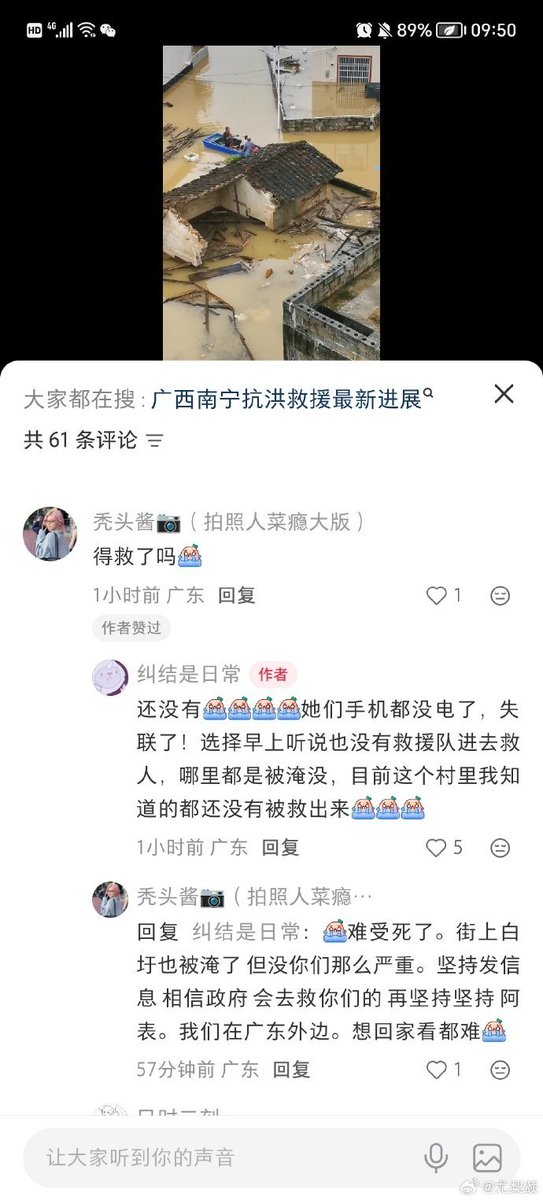Like the author 纠结是日常's reply
Viewport: 543px width, 1200px height.
pos(436,848)
